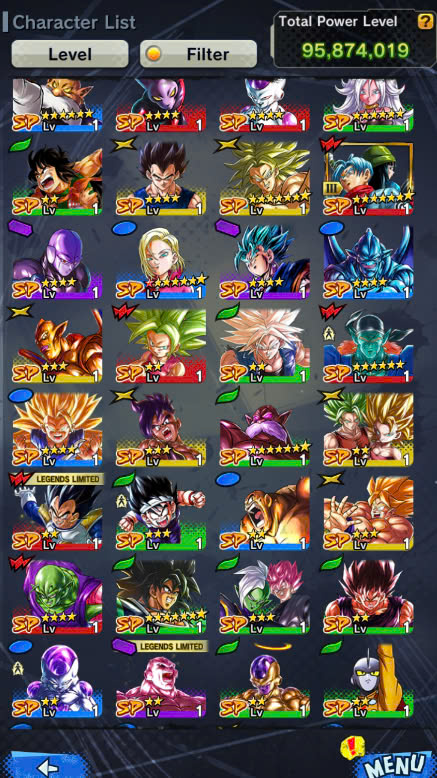Select green-haired Kefla character card

click(161, 346)
